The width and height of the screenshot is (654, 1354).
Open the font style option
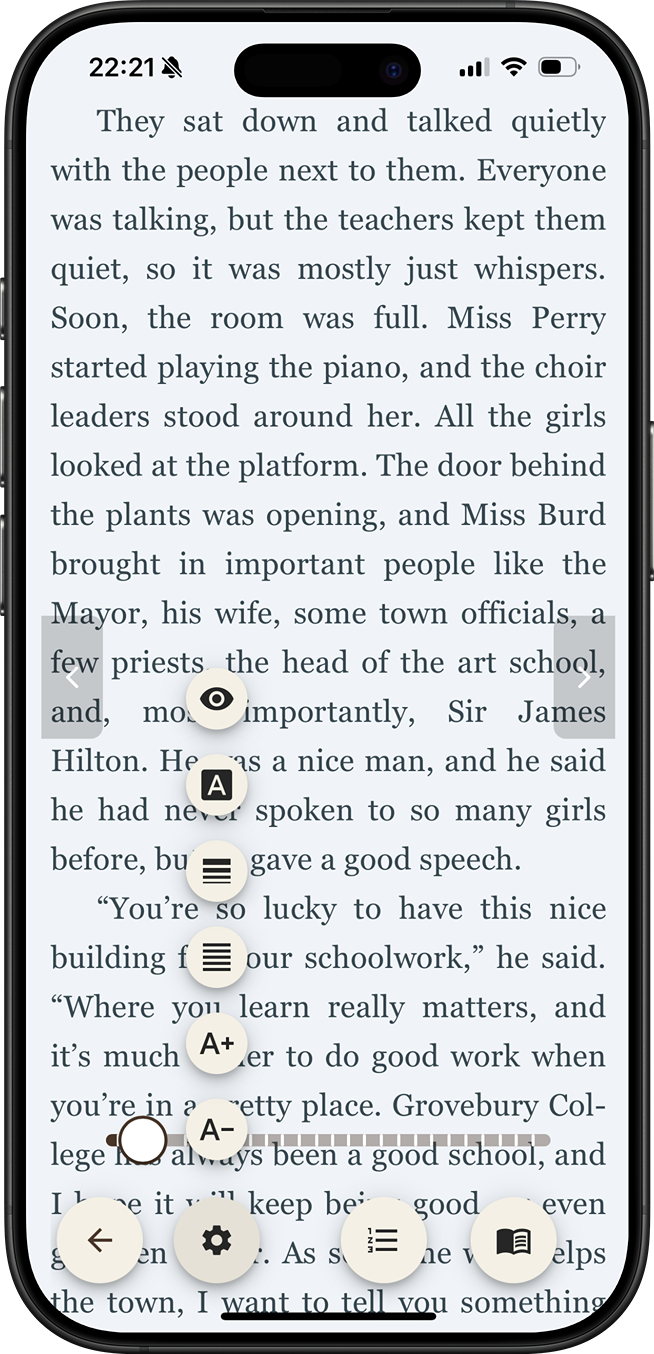point(217,786)
